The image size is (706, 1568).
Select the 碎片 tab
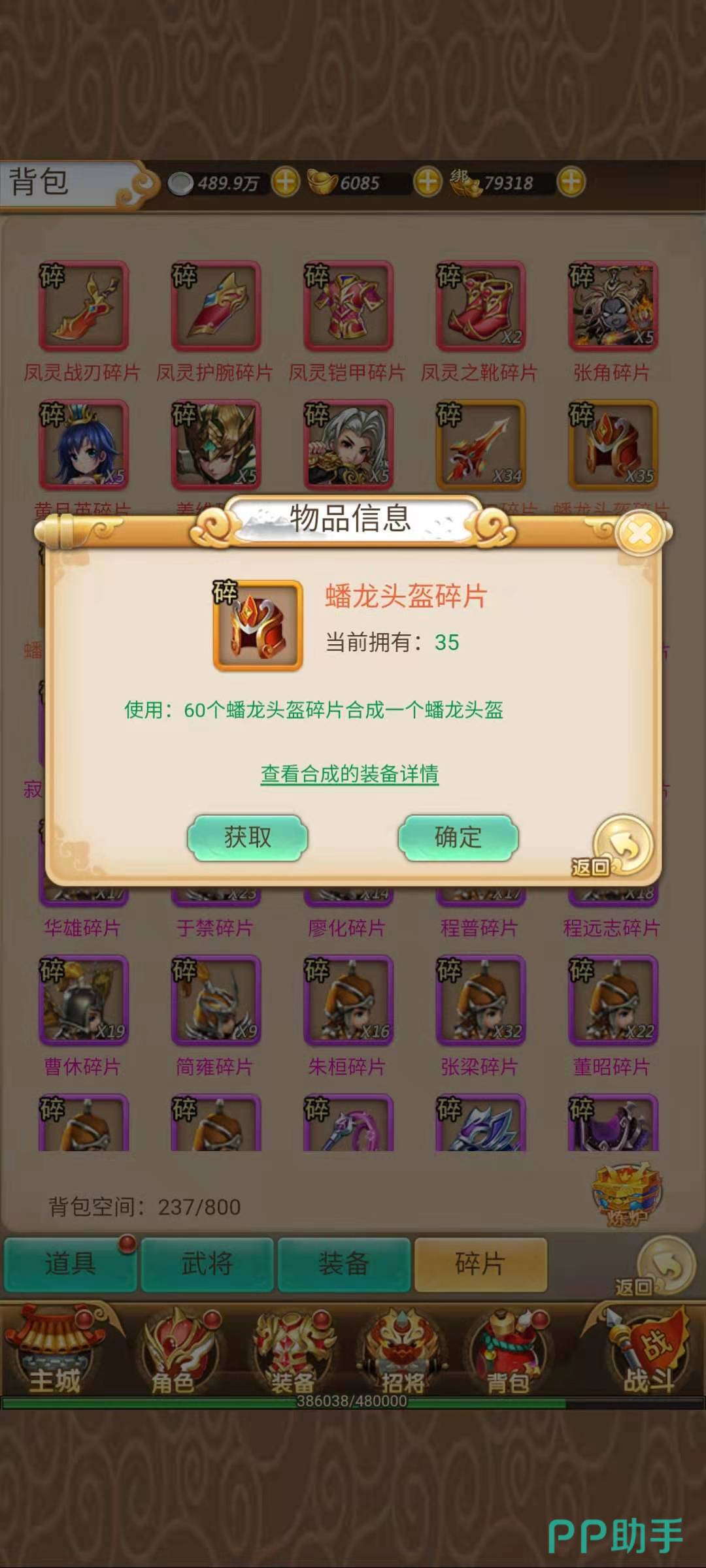point(480,1263)
